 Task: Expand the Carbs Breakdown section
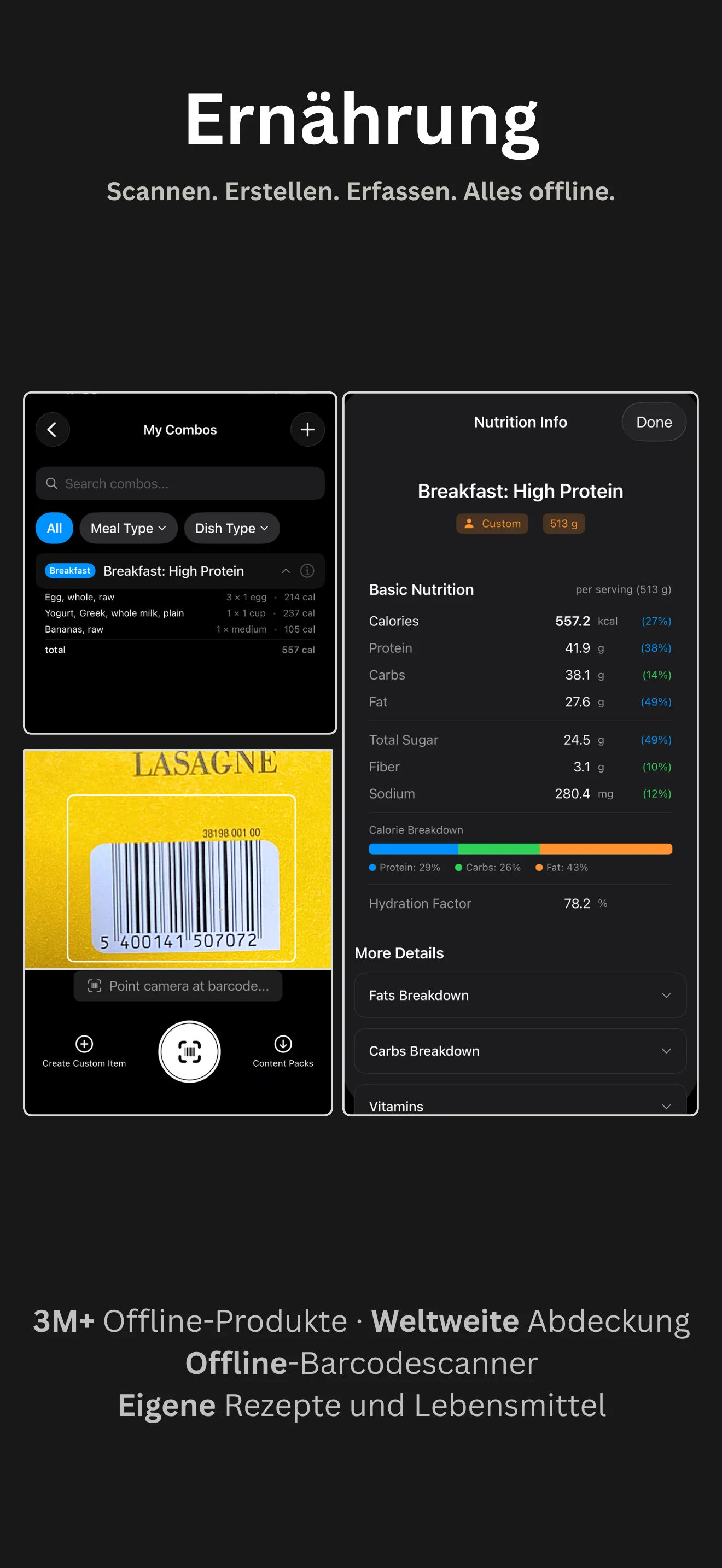520,1051
